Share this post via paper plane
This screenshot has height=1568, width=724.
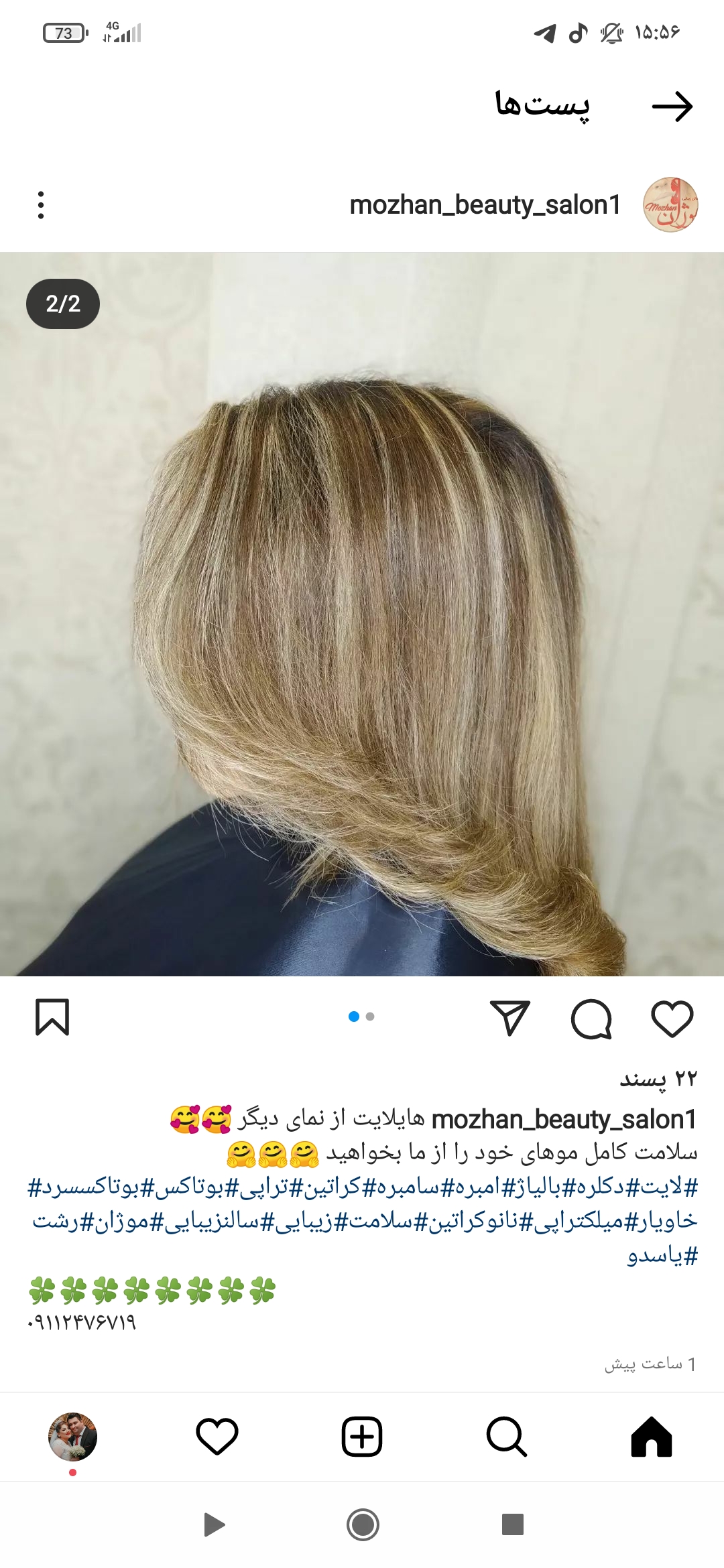pyautogui.click(x=510, y=1019)
